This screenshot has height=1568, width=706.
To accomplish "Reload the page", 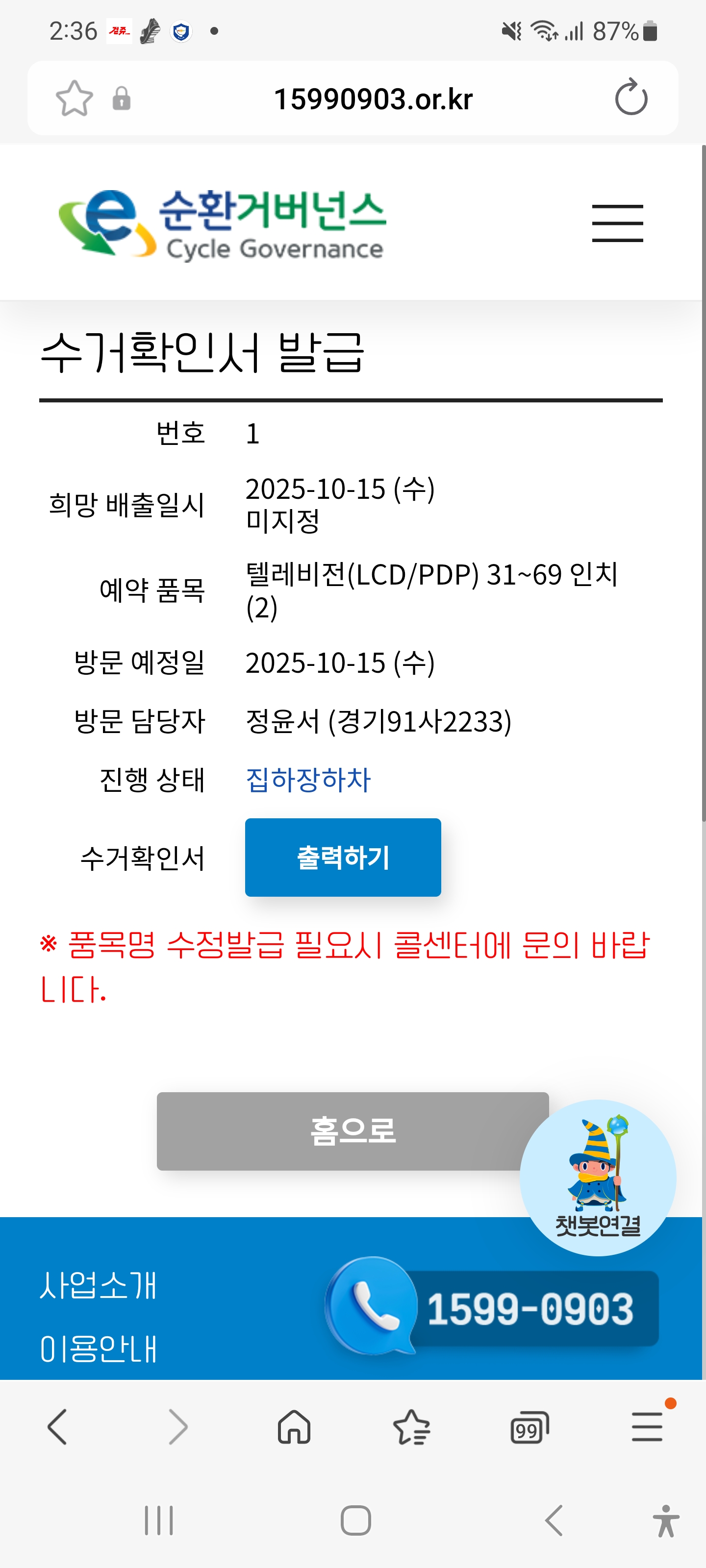I will (x=630, y=98).
